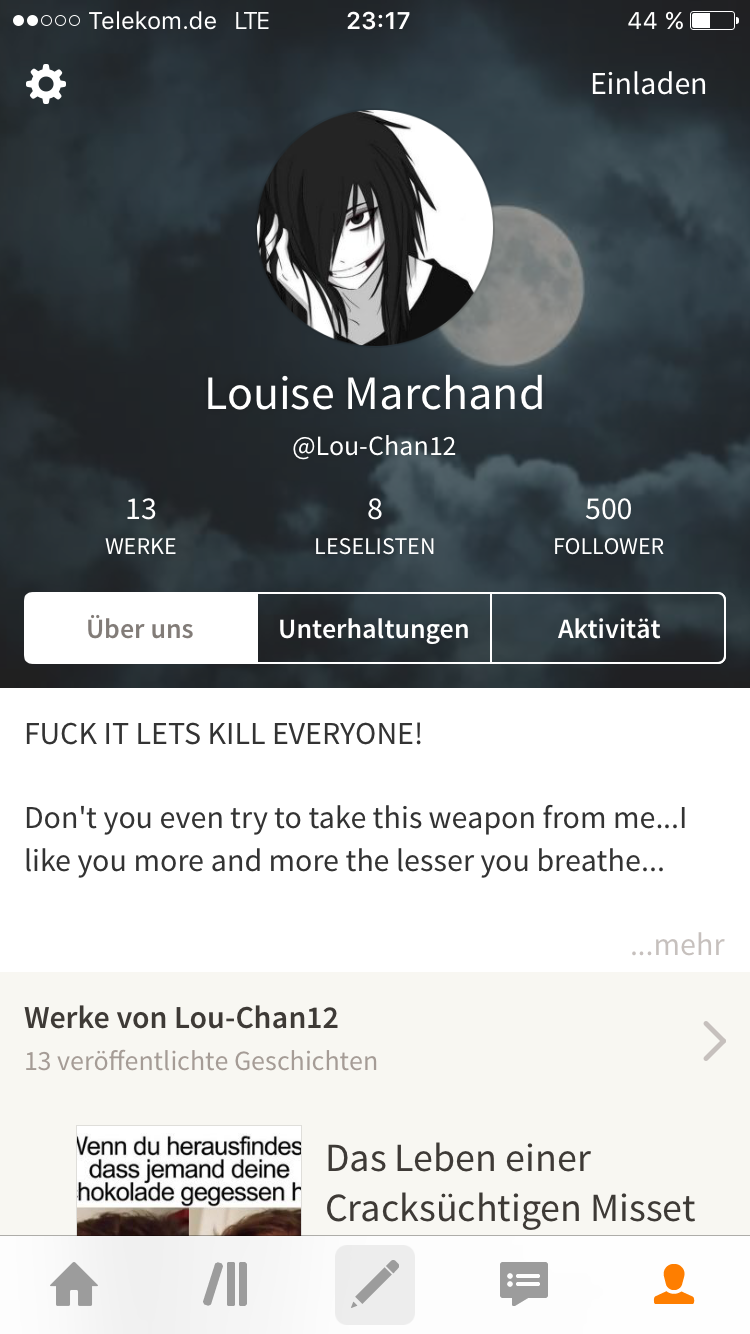Open the profile tab in bottom bar
The image size is (750, 1334).
(x=673, y=1285)
